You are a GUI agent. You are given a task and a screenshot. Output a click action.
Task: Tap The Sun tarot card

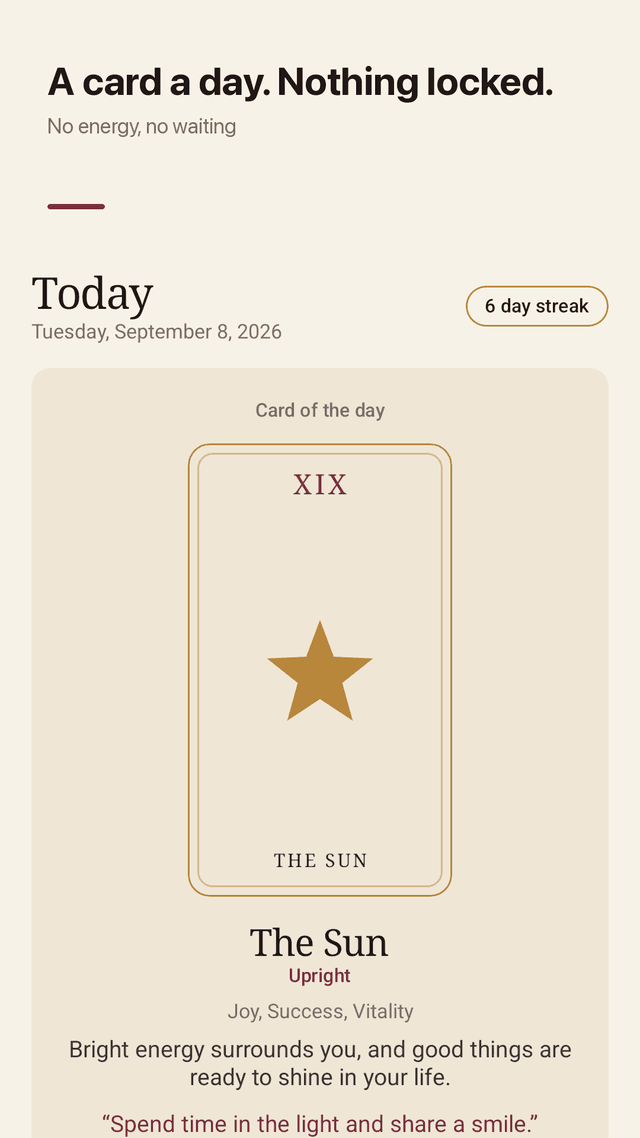(x=320, y=670)
